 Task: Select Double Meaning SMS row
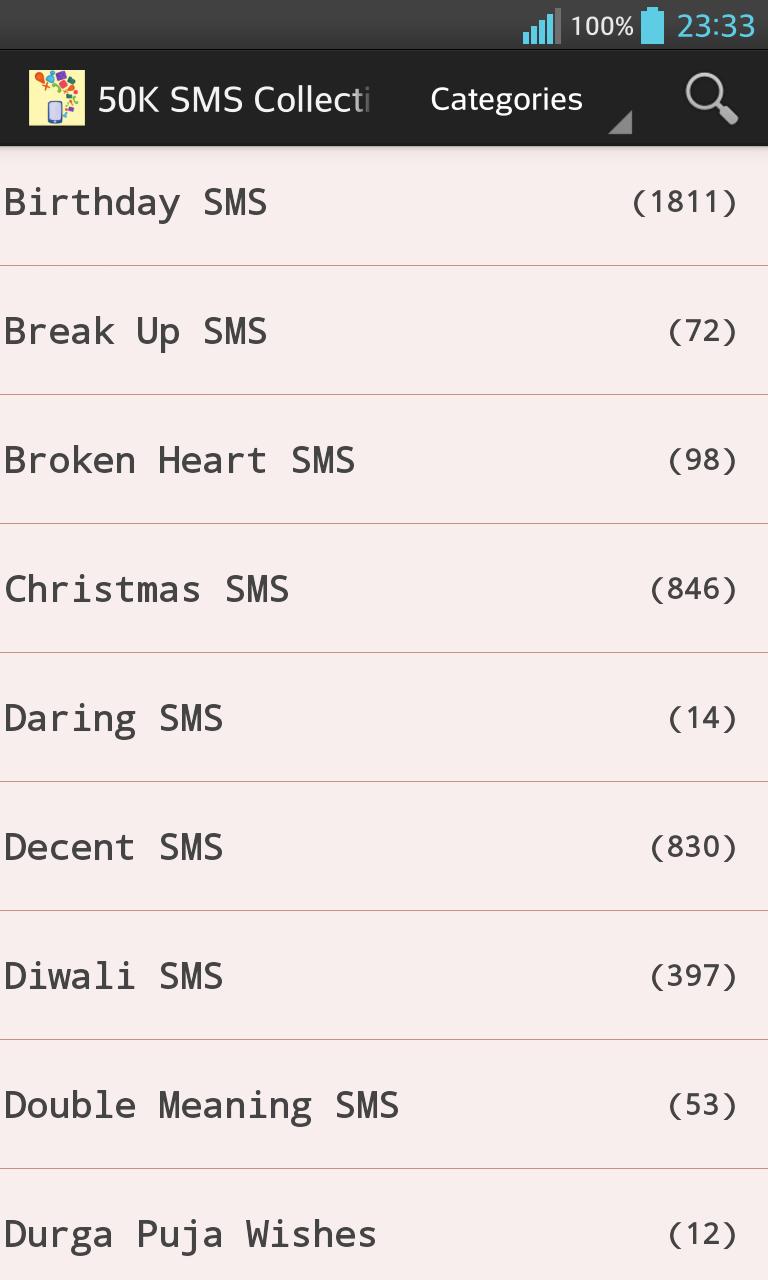pos(384,1106)
